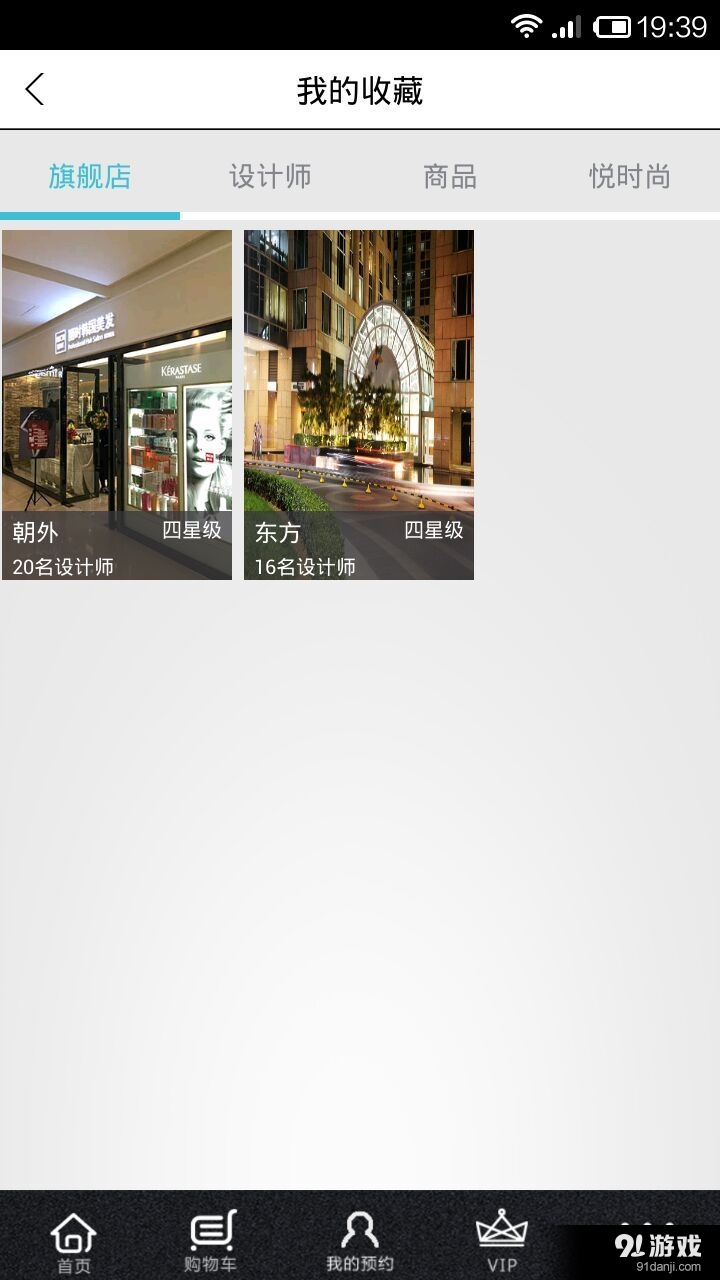Click the Wi-Fi status icon
Image resolution: width=720 pixels, height=1280 pixels.
[x=524, y=25]
